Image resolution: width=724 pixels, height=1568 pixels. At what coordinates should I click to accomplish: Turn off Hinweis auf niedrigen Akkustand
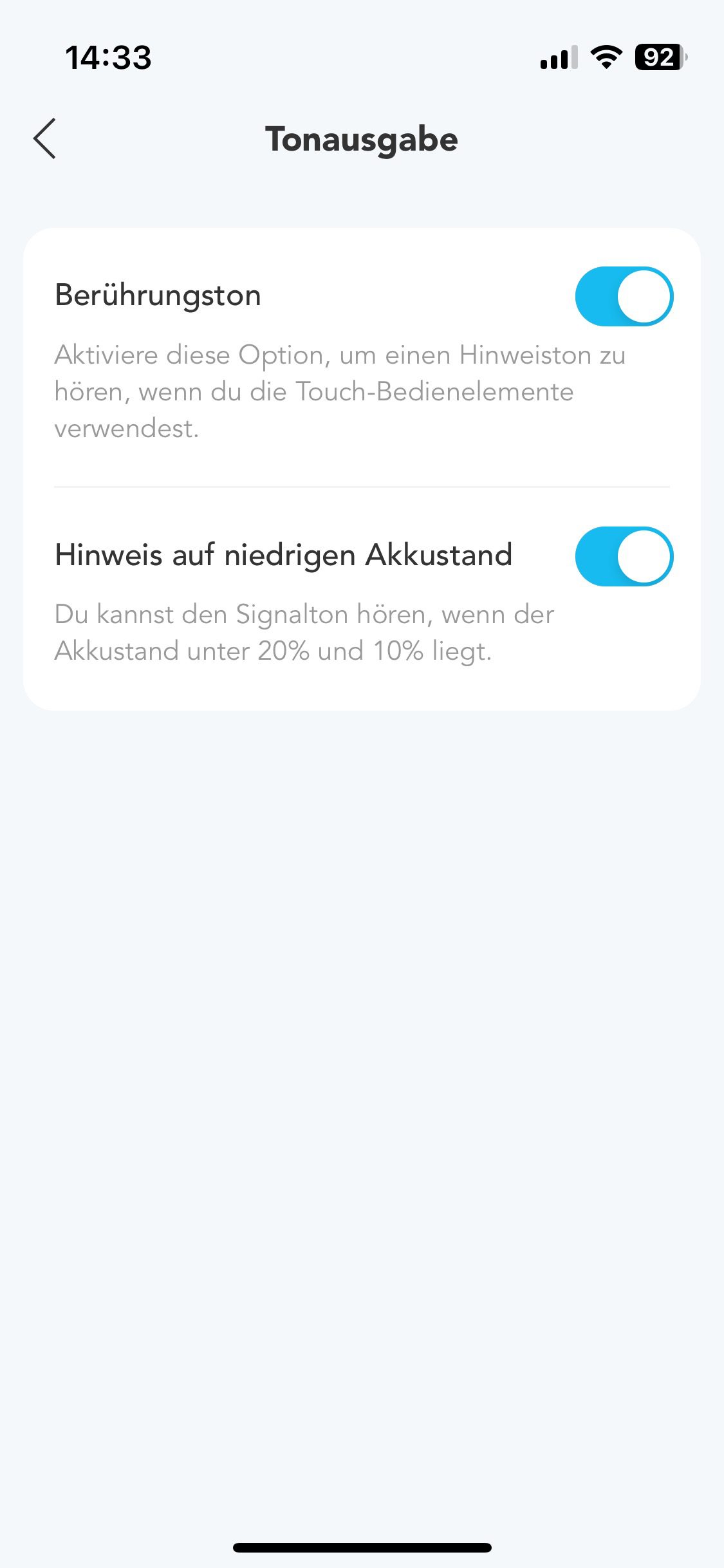[x=624, y=557]
